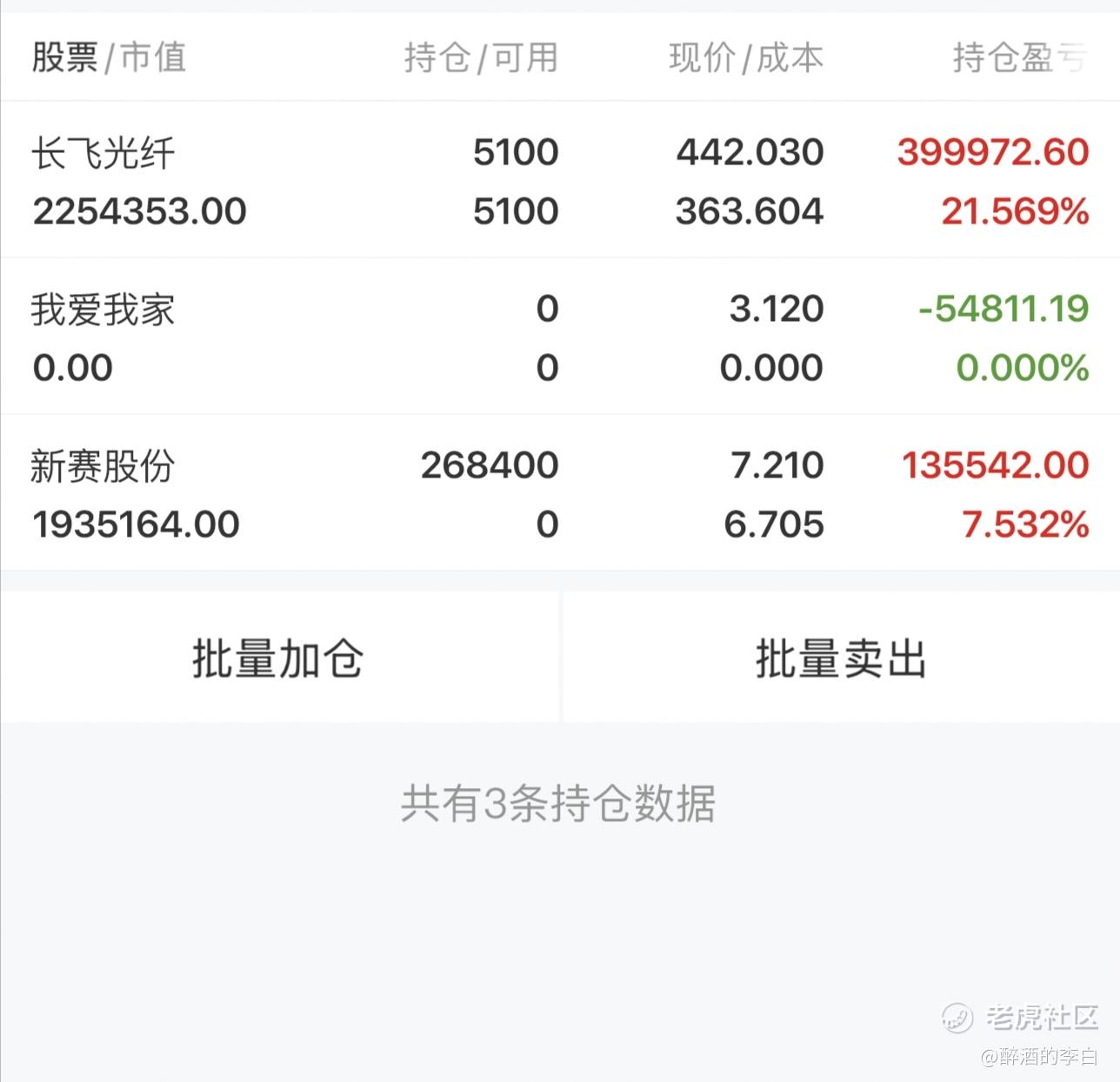Tap the 批量加仓 button

(x=278, y=658)
